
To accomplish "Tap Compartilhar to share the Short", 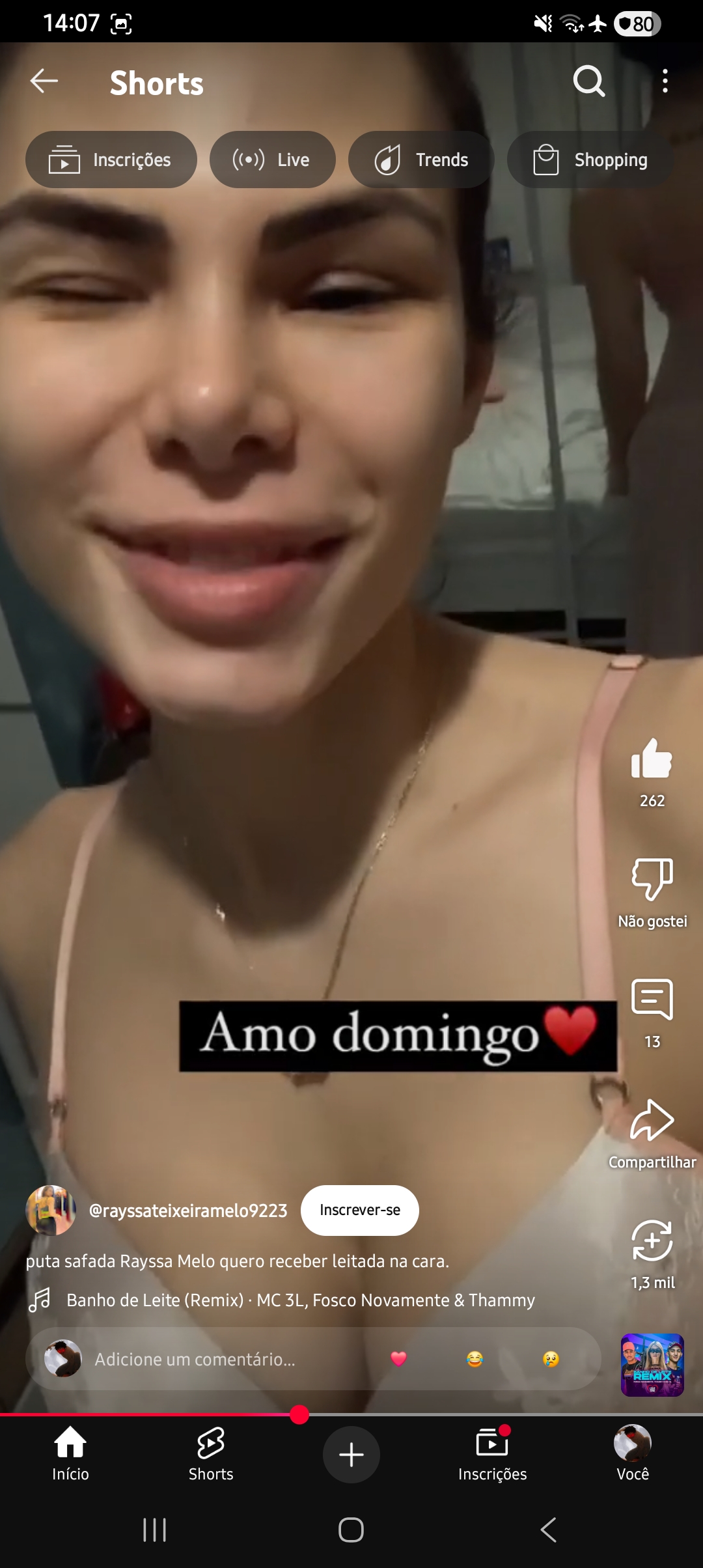I will click(652, 1120).
